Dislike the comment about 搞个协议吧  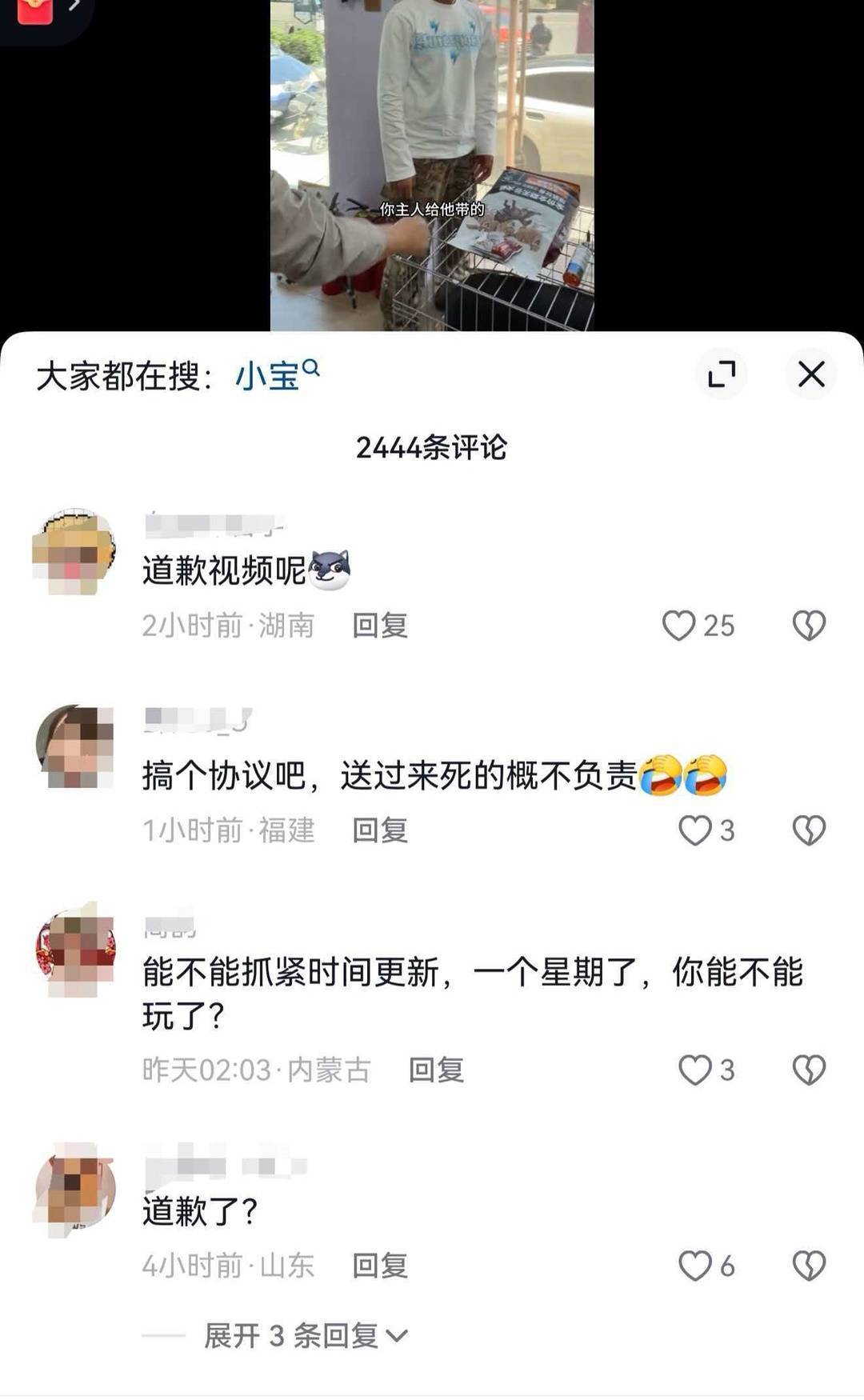click(x=809, y=830)
